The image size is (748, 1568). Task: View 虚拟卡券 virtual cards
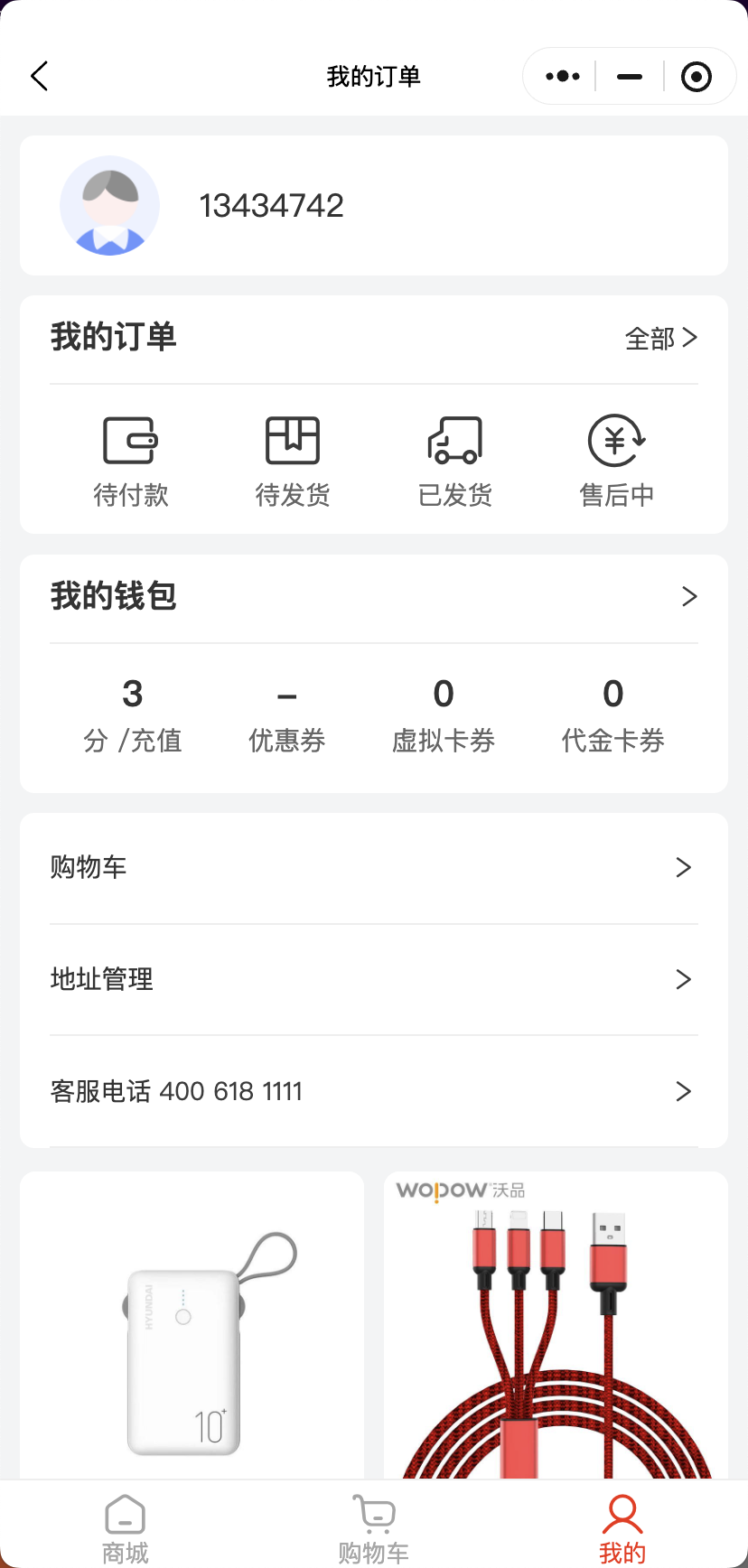tap(444, 715)
